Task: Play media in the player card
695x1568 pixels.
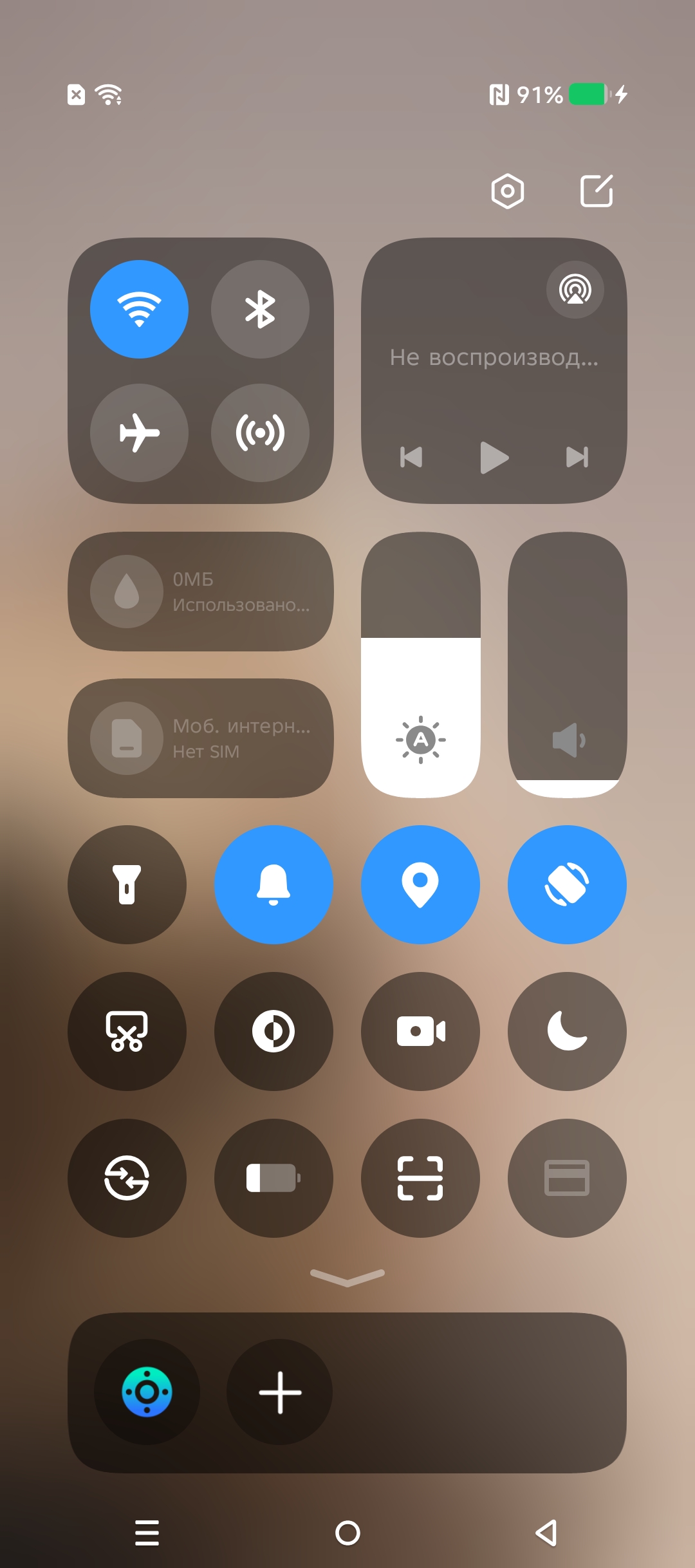Action: 494,457
